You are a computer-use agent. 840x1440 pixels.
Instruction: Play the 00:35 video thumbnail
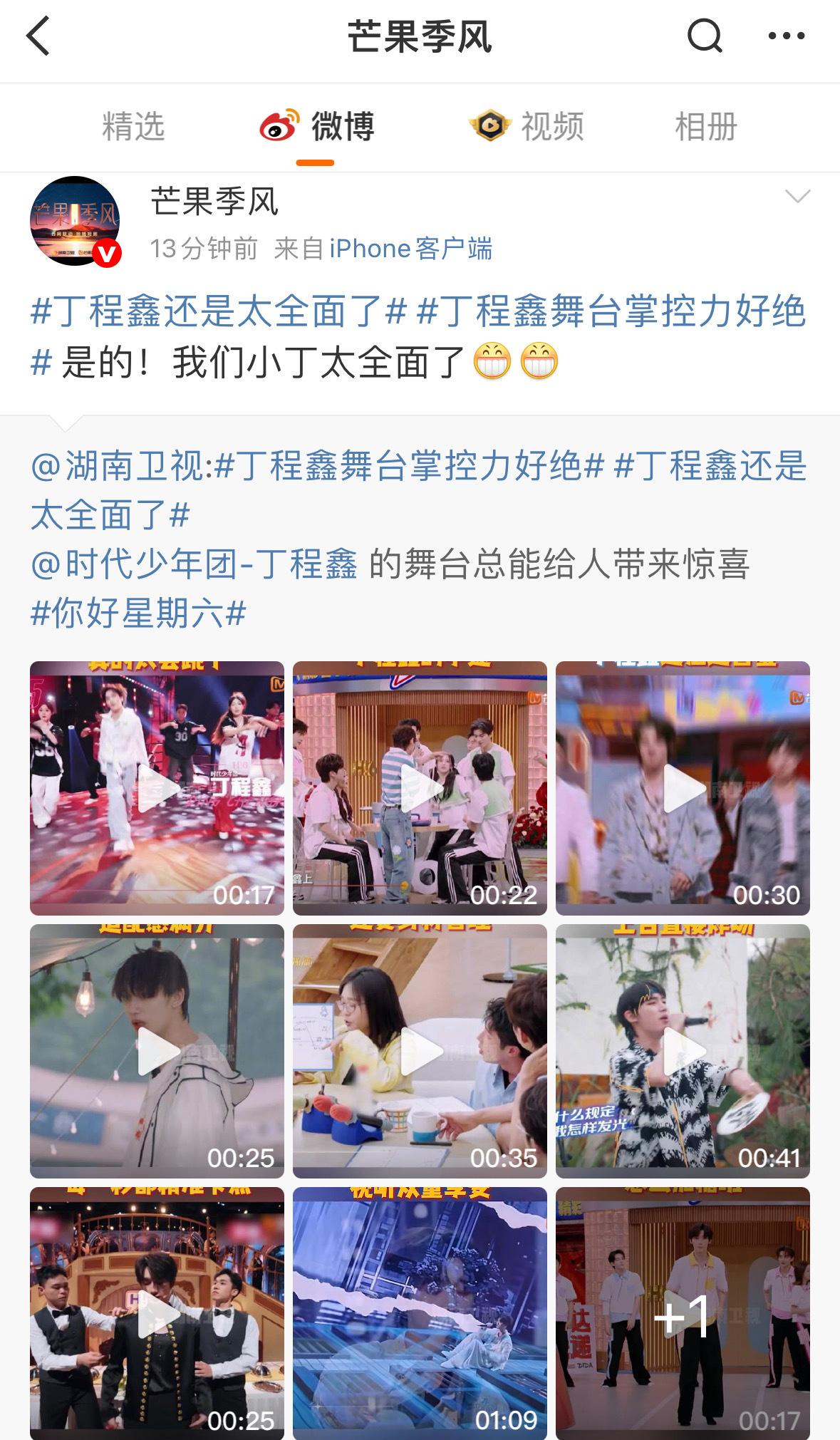coord(420,1051)
